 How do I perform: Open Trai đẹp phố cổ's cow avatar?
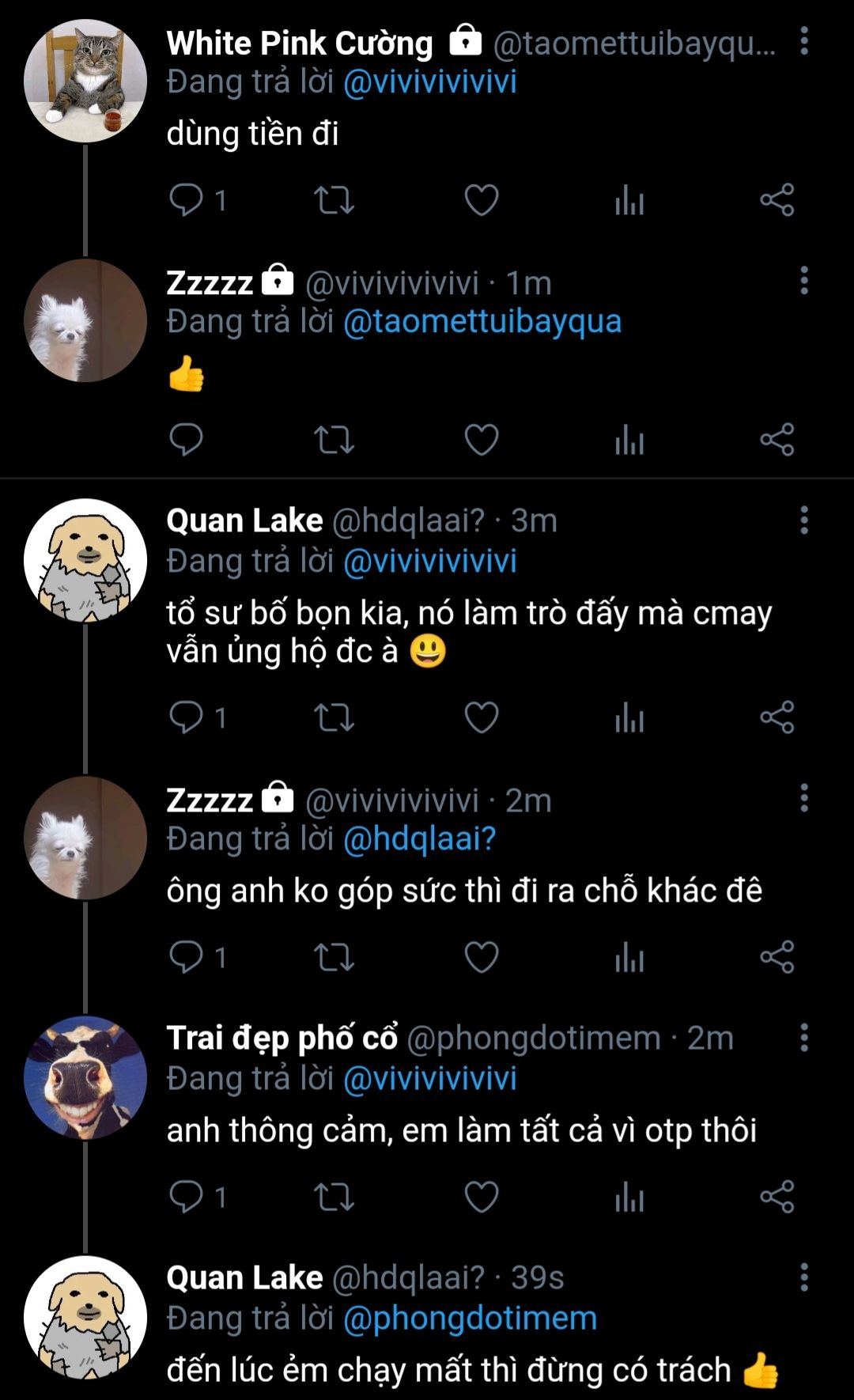point(85,1077)
